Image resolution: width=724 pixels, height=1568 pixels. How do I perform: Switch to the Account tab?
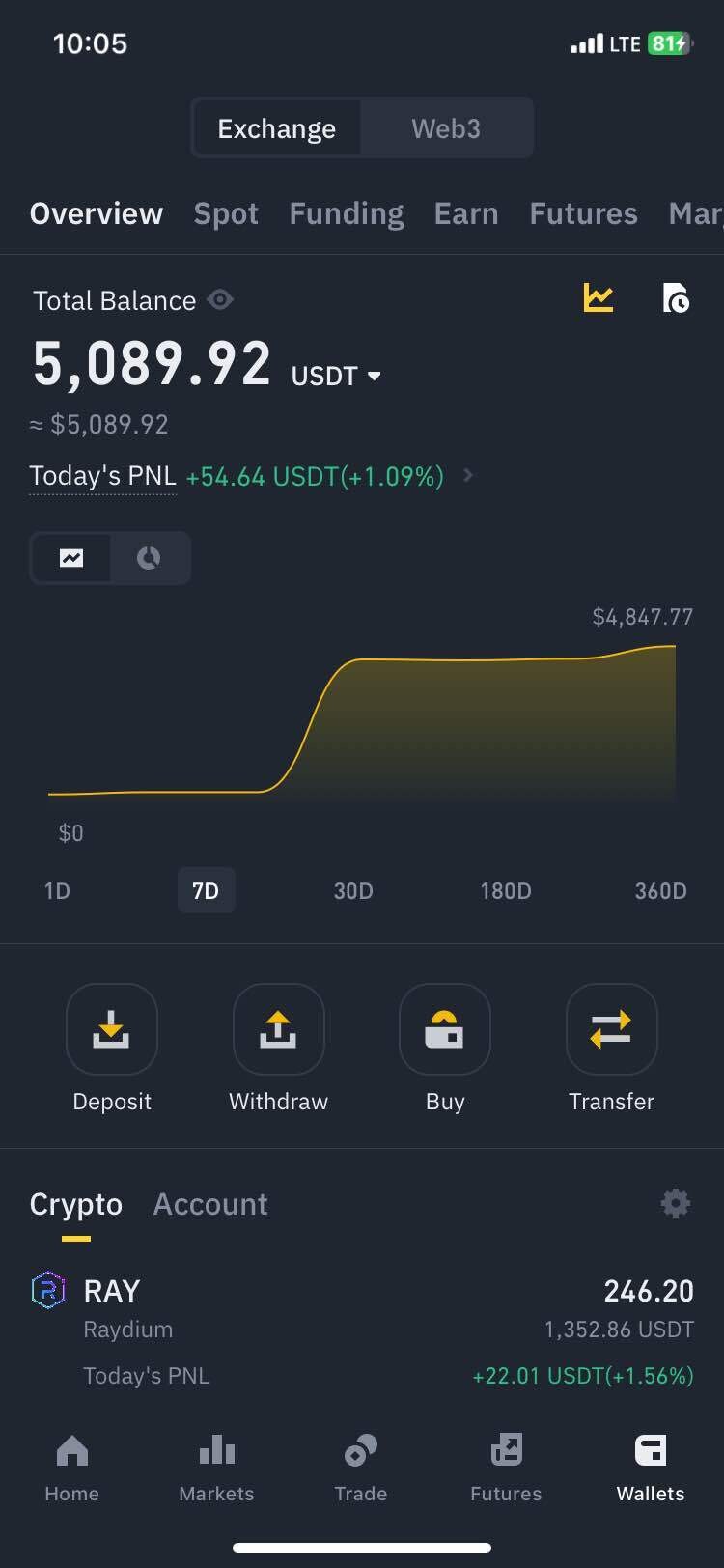[x=210, y=1204]
